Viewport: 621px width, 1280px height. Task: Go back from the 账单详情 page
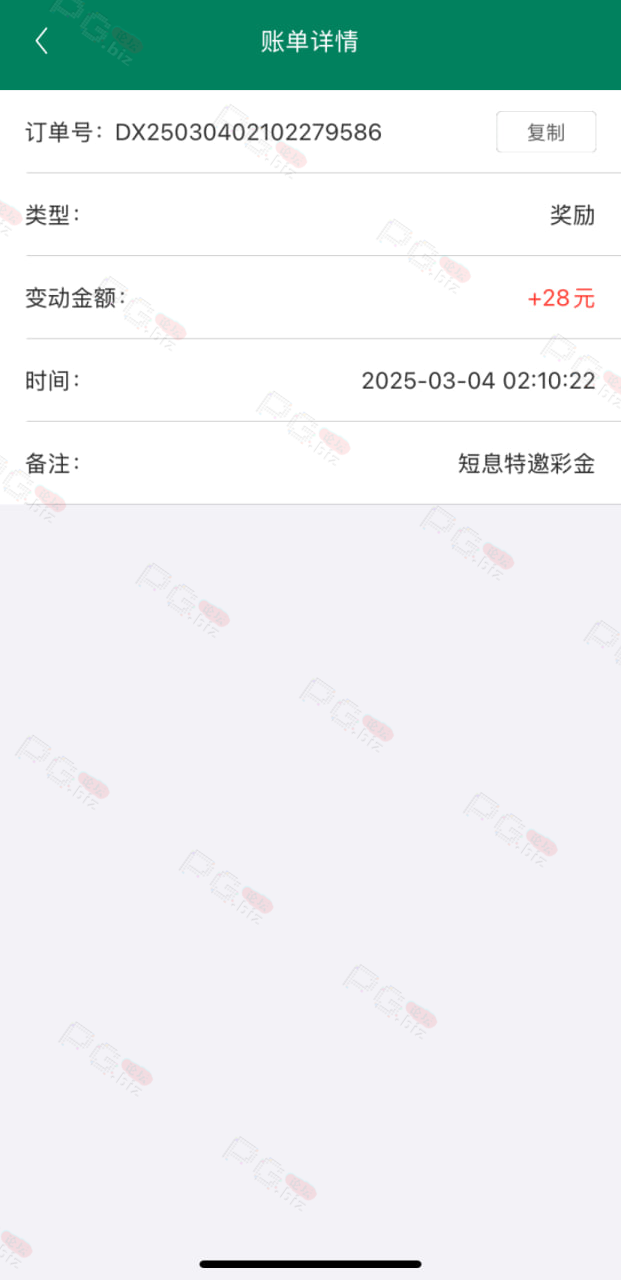click(x=41, y=42)
